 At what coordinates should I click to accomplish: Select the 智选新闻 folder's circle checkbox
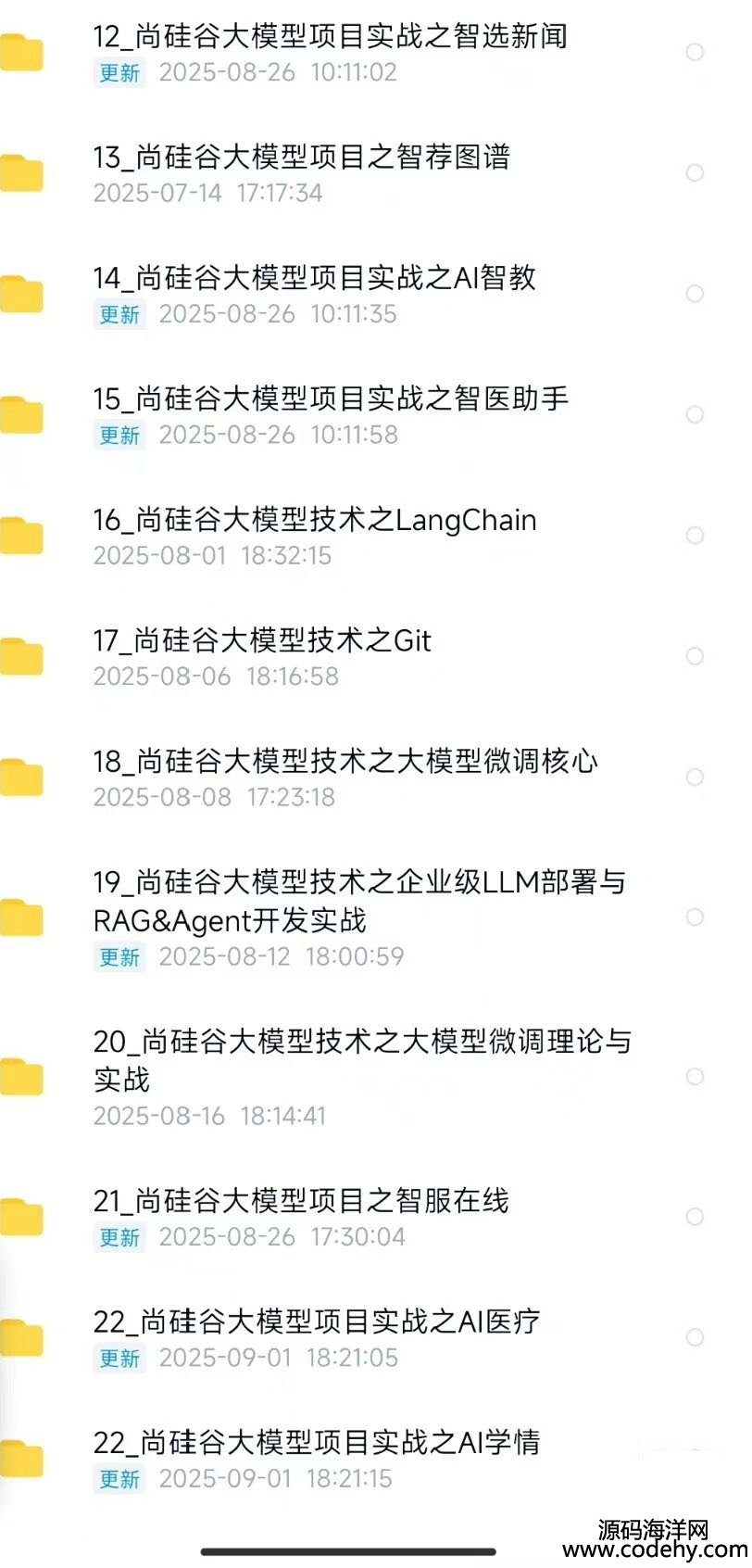[x=695, y=53]
